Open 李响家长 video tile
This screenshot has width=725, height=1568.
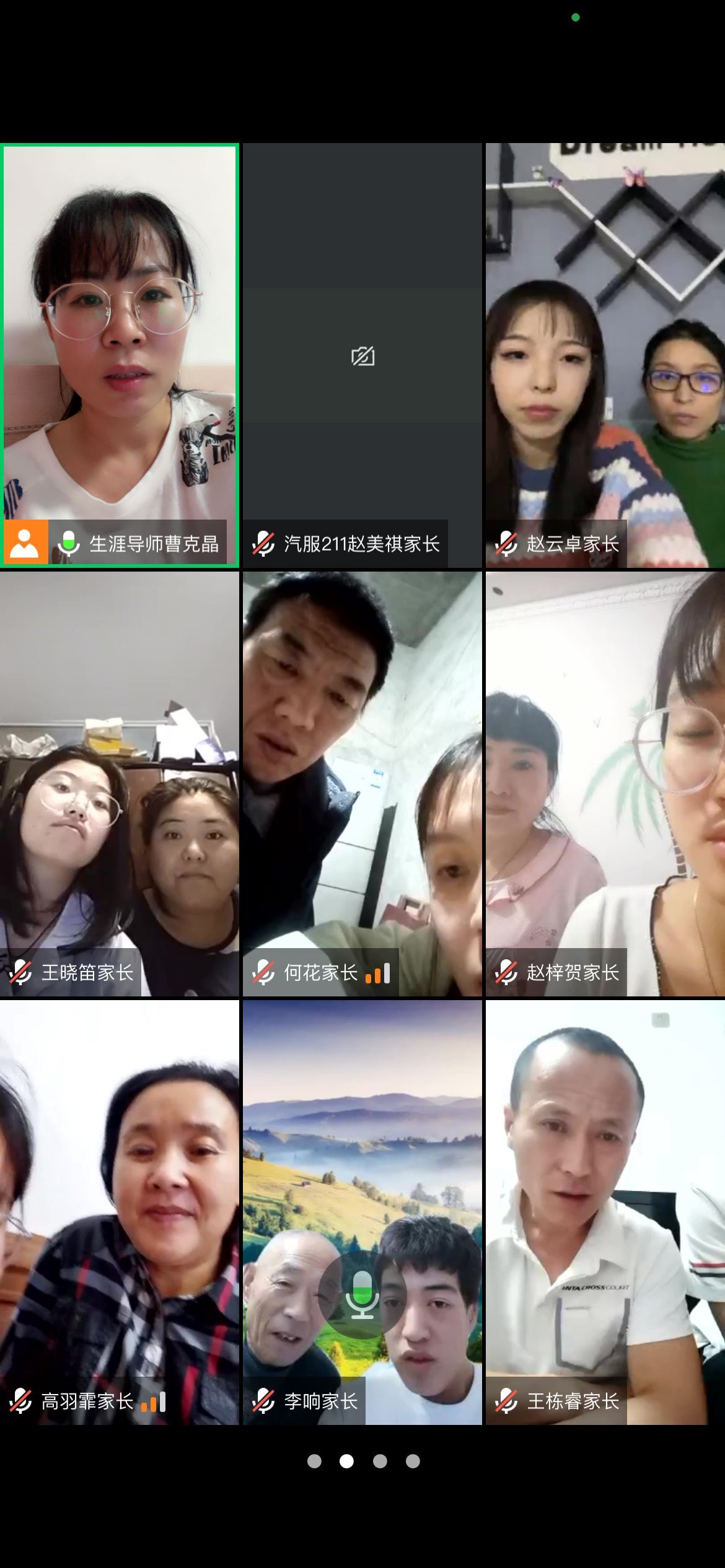(362, 1212)
